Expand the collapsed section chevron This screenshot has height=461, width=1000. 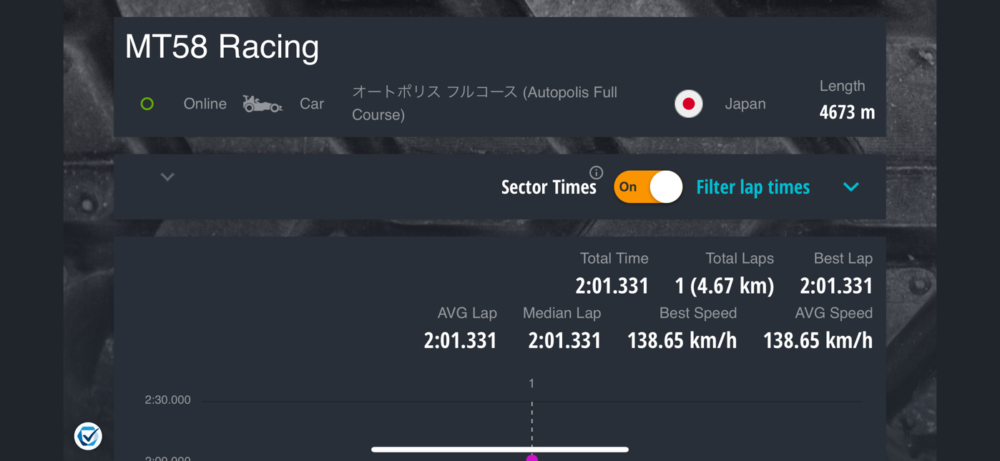tap(168, 177)
